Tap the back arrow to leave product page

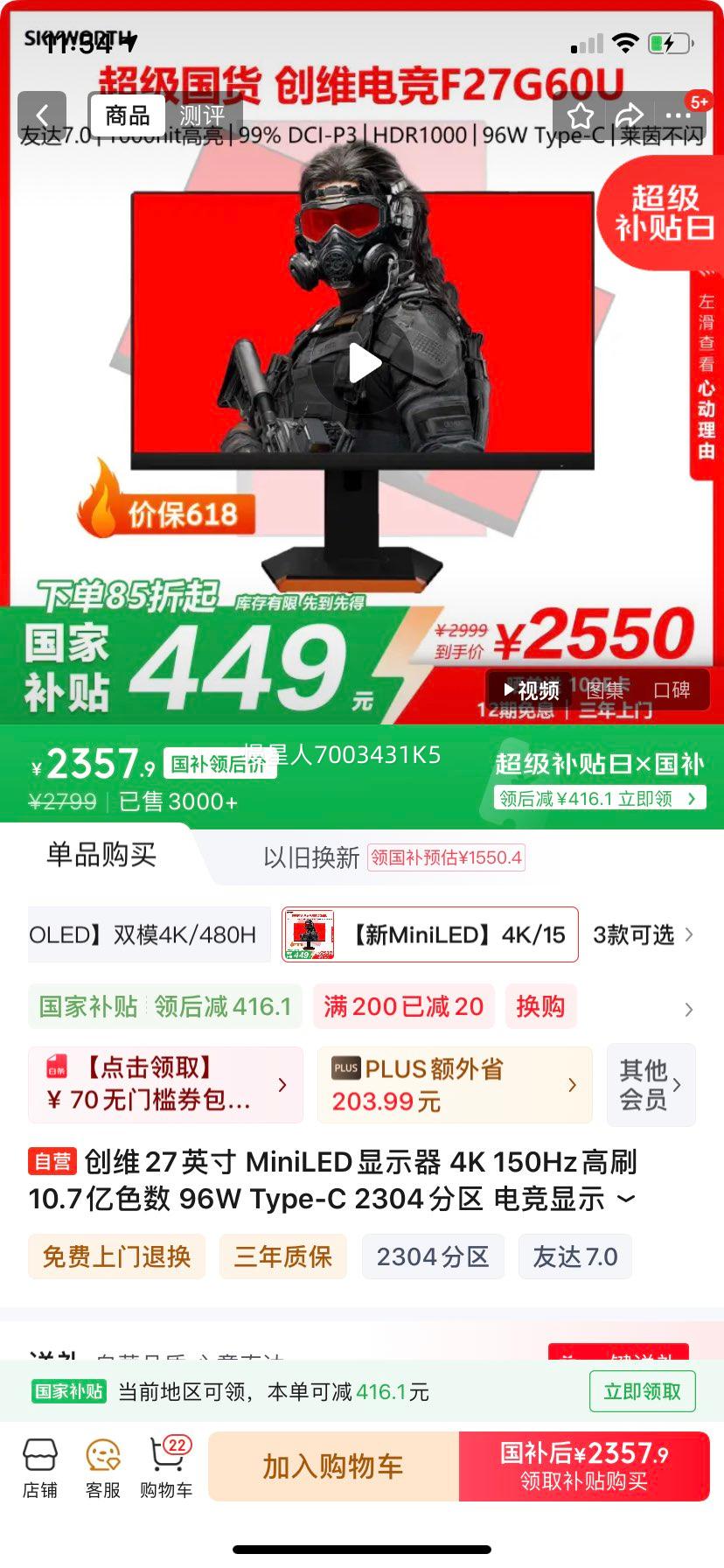click(x=42, y=114)
